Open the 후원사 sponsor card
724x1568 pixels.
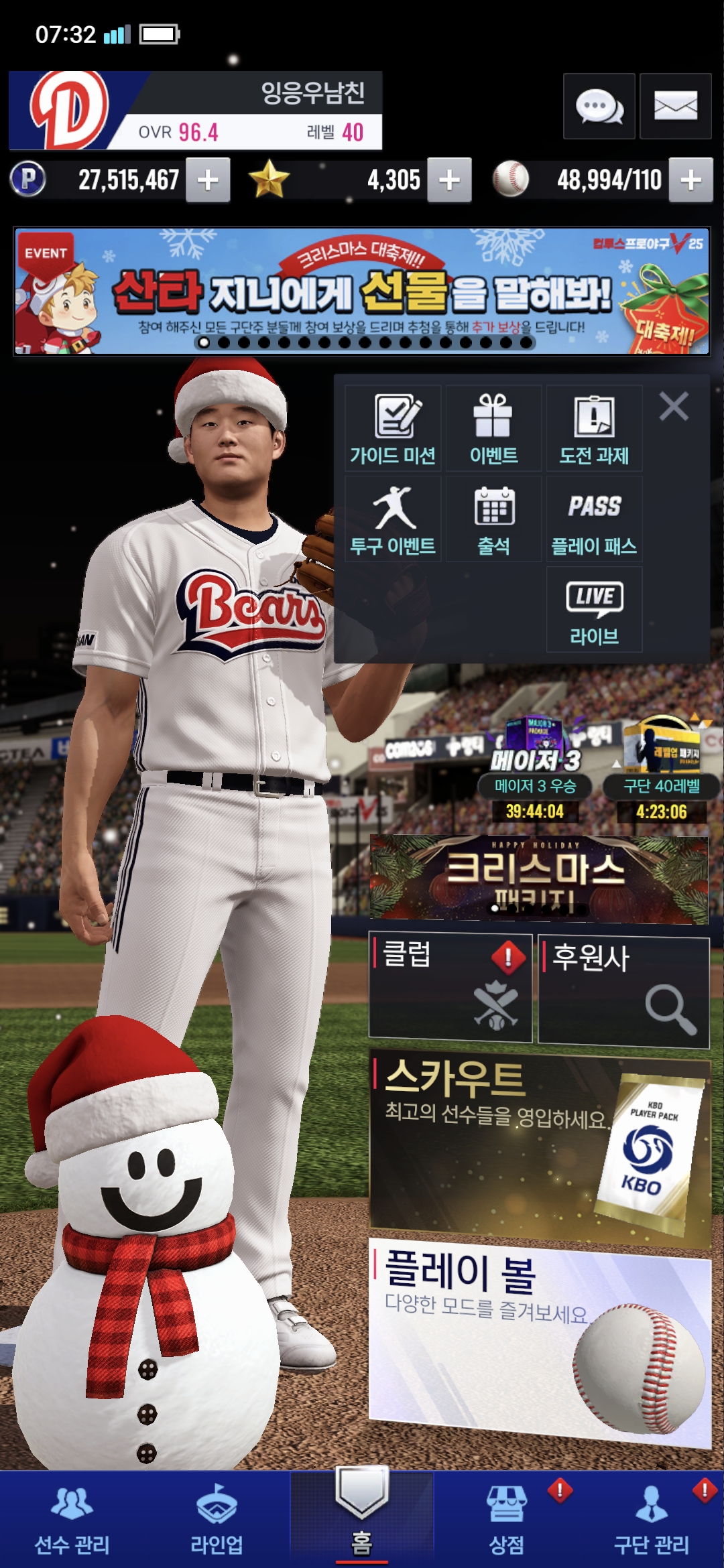coord(623,990)
